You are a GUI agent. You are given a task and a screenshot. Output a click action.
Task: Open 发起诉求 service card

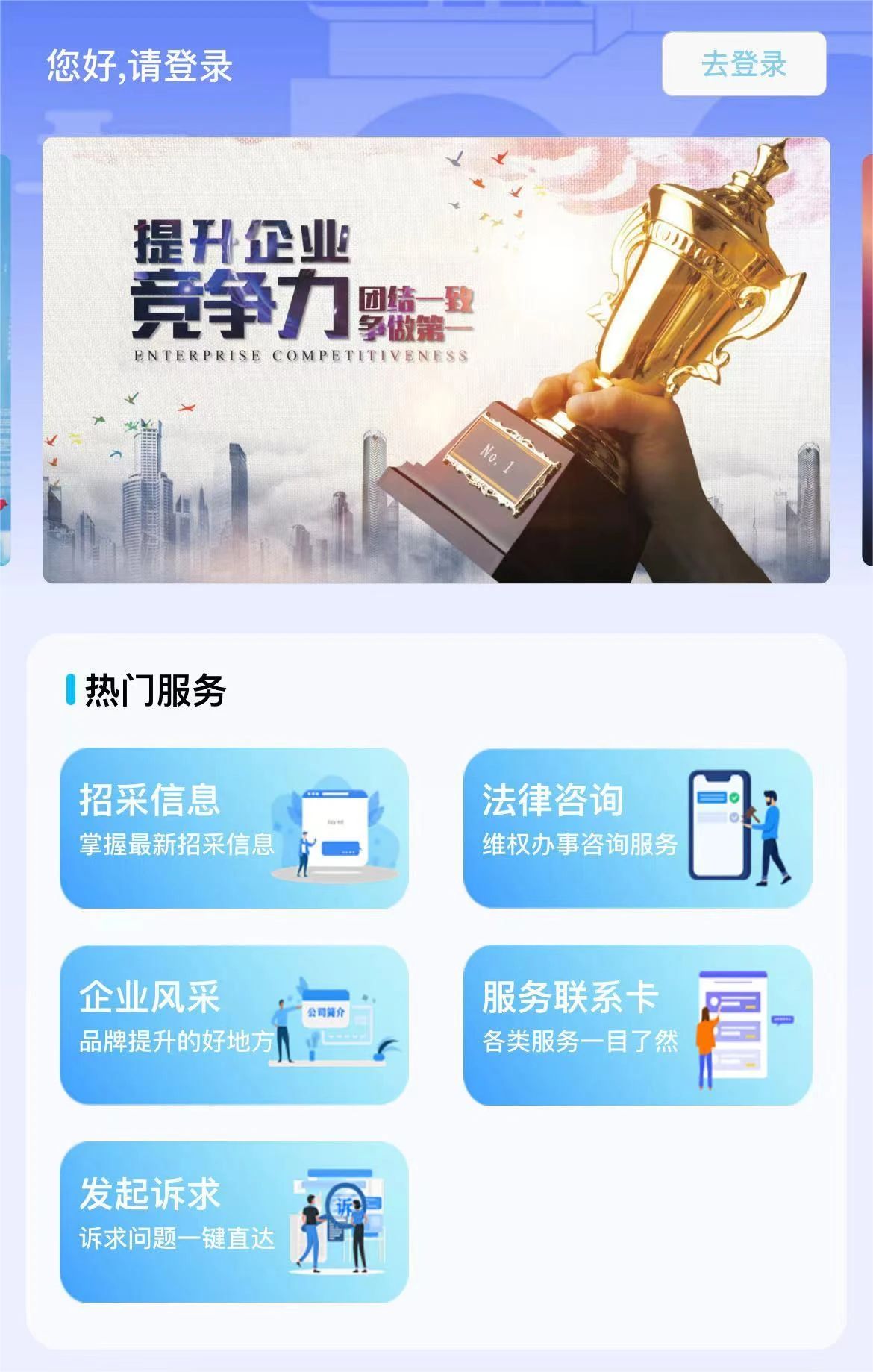point(234,1222)
